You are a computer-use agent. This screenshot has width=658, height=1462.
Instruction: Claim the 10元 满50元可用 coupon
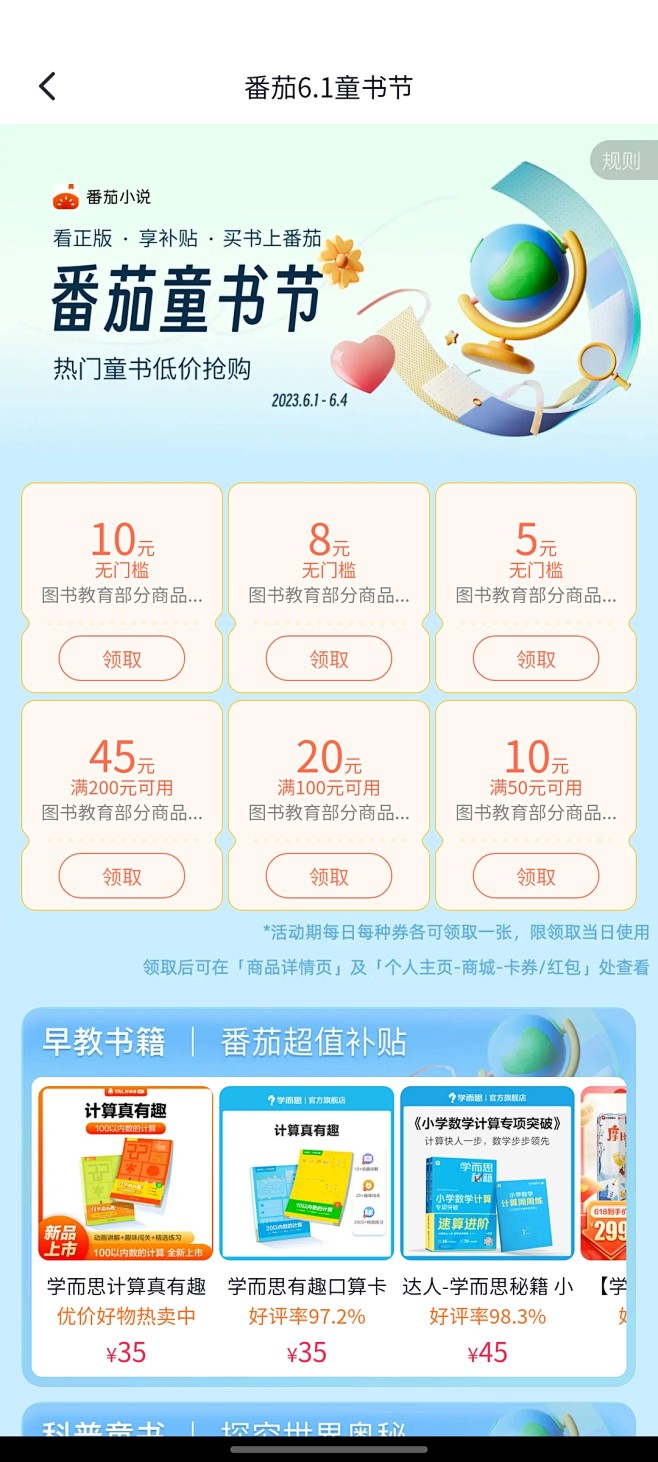(x=536, y=877)
